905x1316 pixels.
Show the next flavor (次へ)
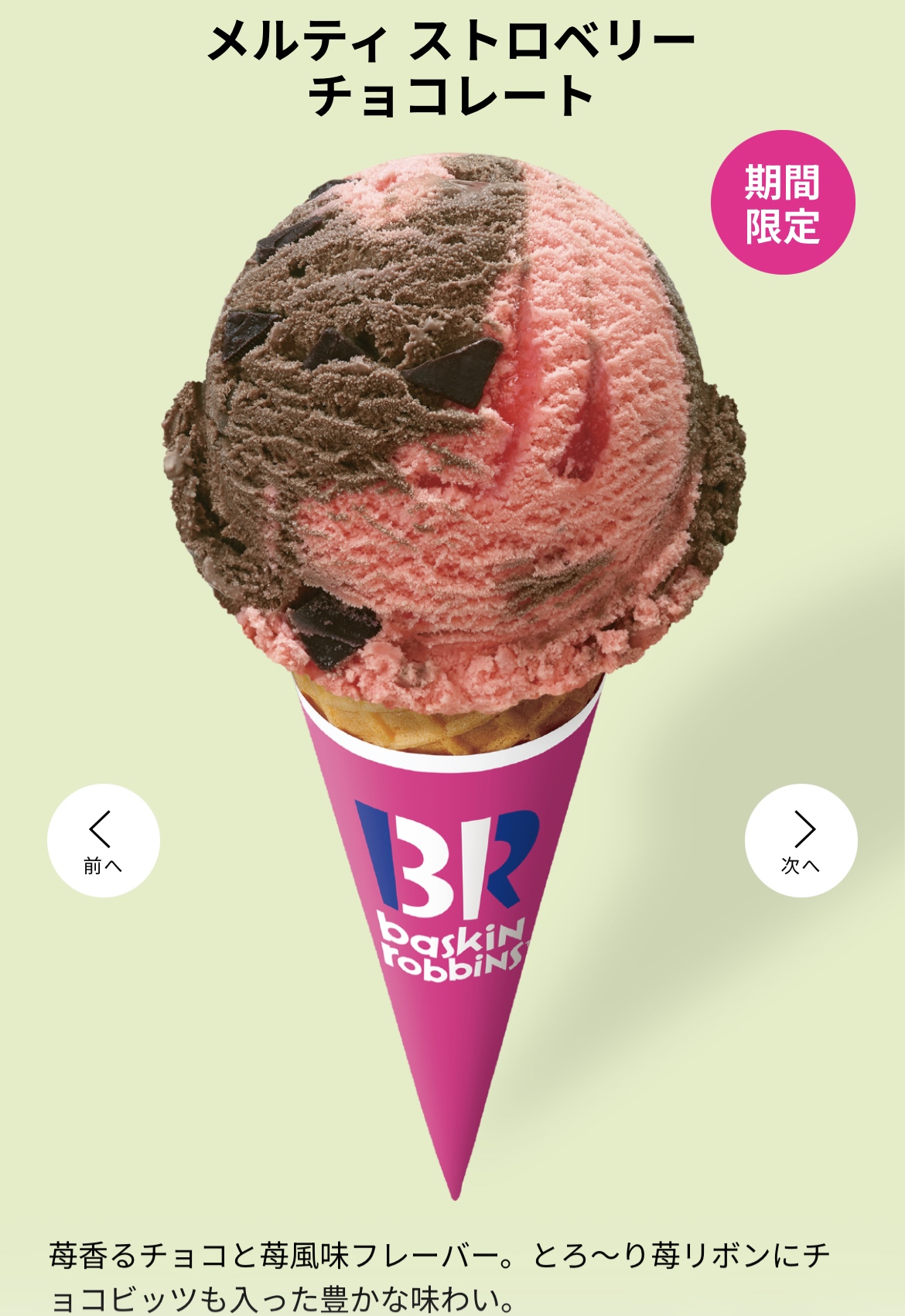point(801,841)
